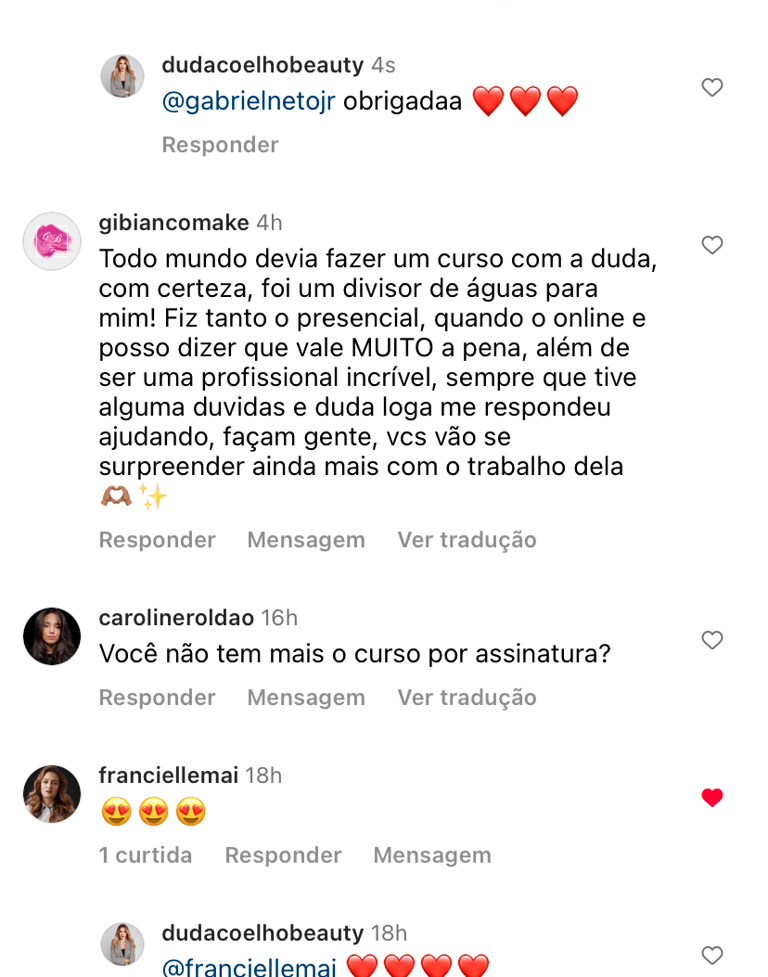
Task: Tap Responder under dudacoelhobeauty's obrigadaa reply
Action: click(220, 145)
